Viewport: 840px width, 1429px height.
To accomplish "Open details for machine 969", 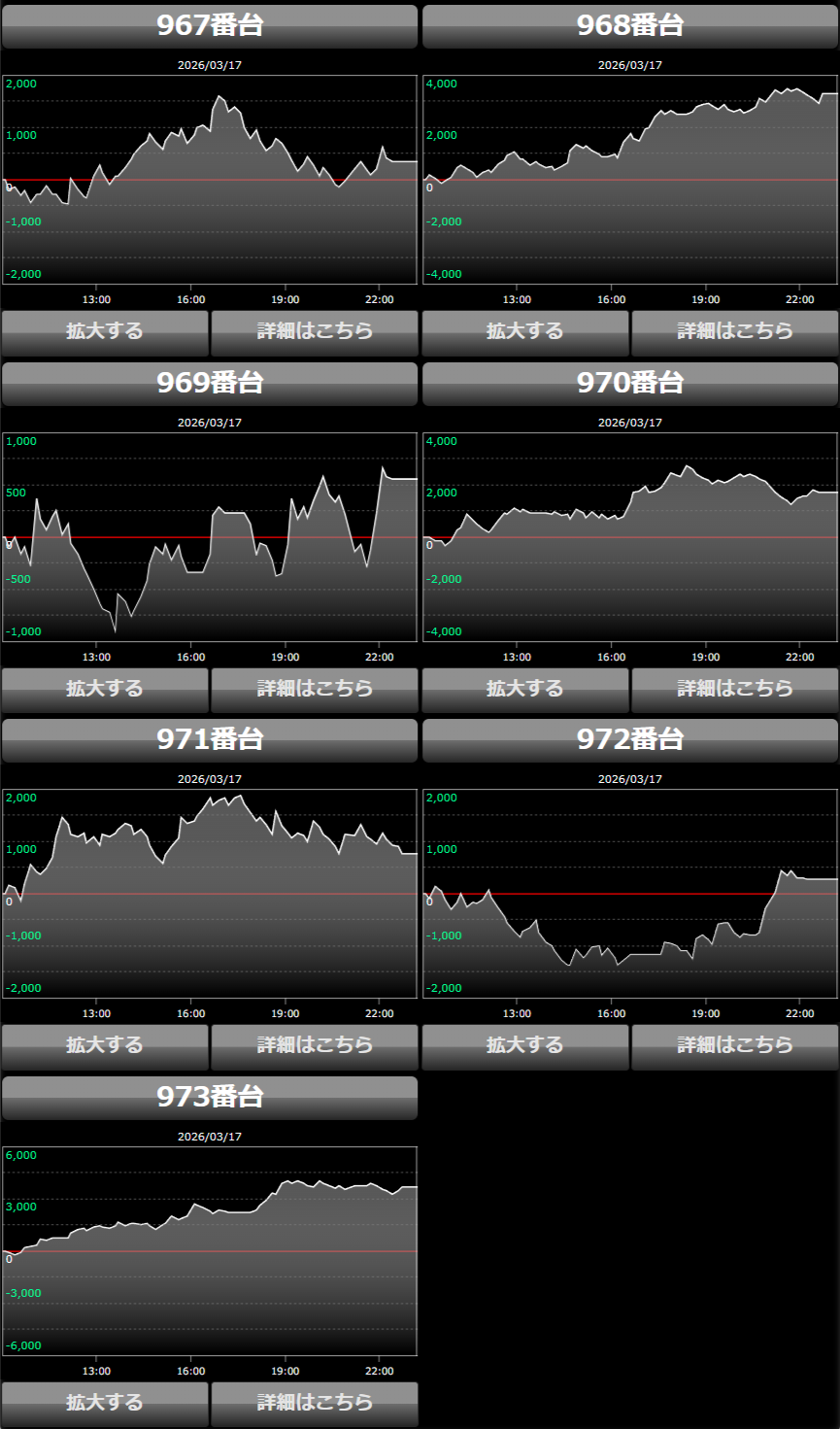I will click(315, 690).
